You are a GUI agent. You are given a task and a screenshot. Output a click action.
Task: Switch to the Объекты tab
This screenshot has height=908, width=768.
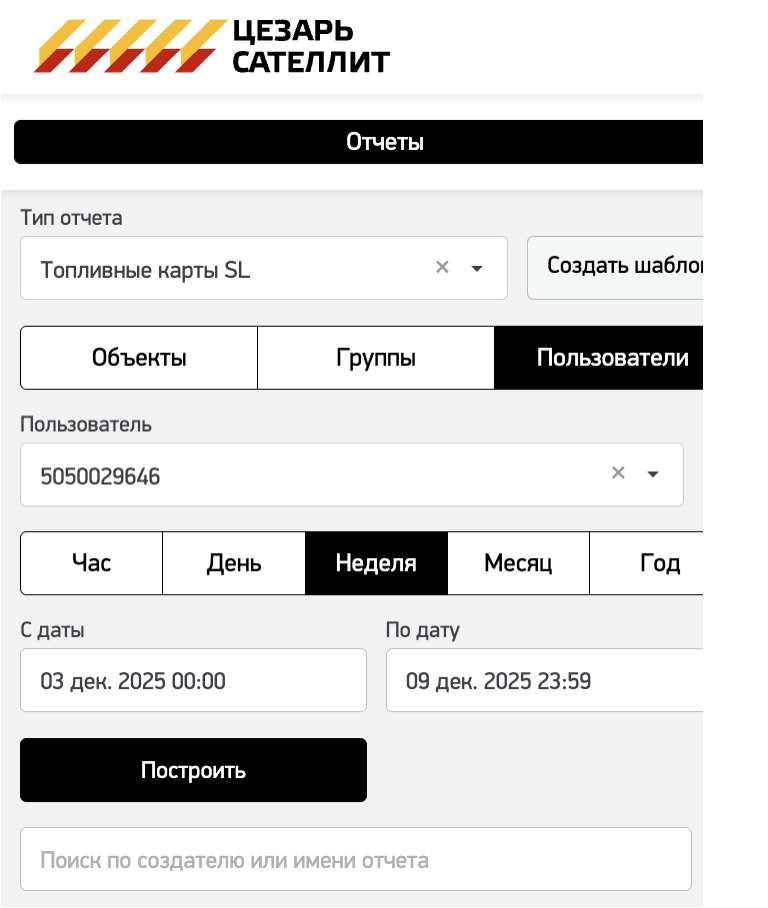pyautogui.click(x=139, y=358)
